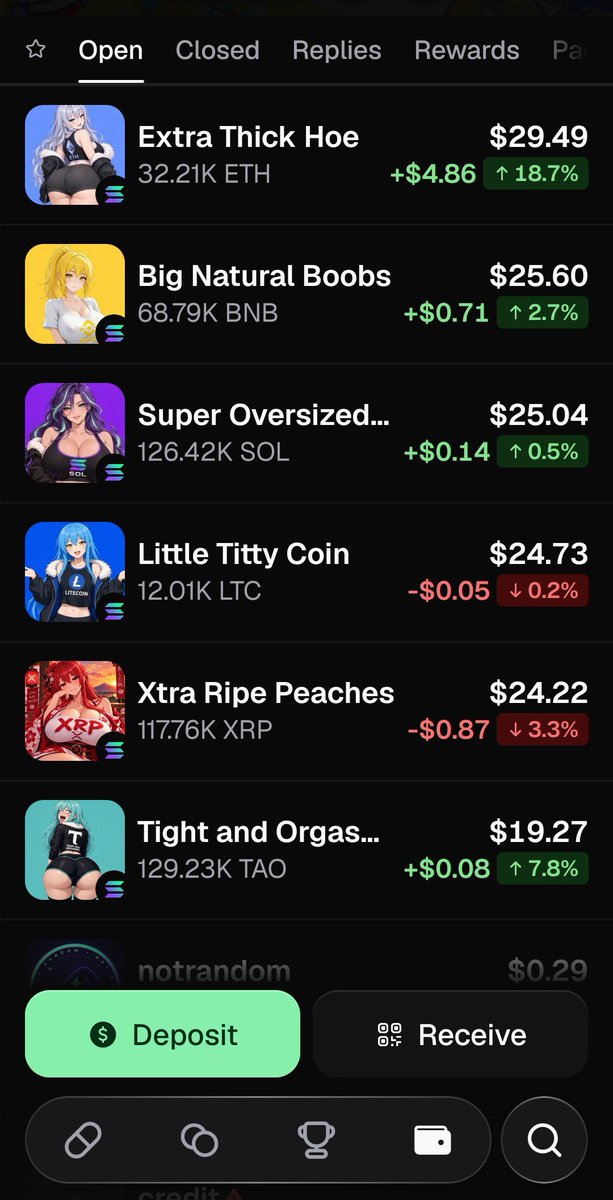Open the star favorites tab
The image size is (613, 1200).
point(36,50)
